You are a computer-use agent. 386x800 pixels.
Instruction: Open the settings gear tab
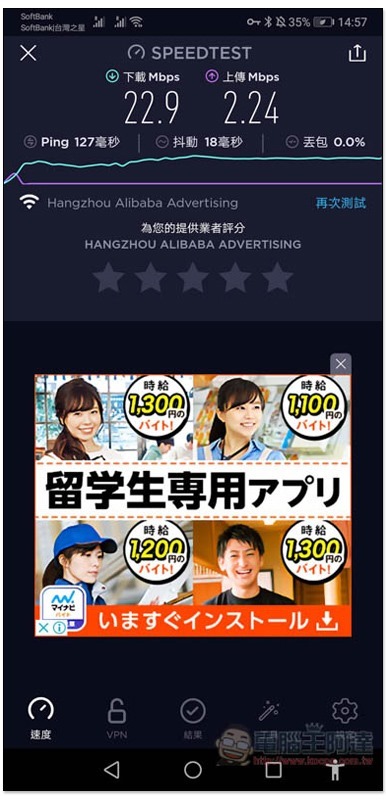345,711
